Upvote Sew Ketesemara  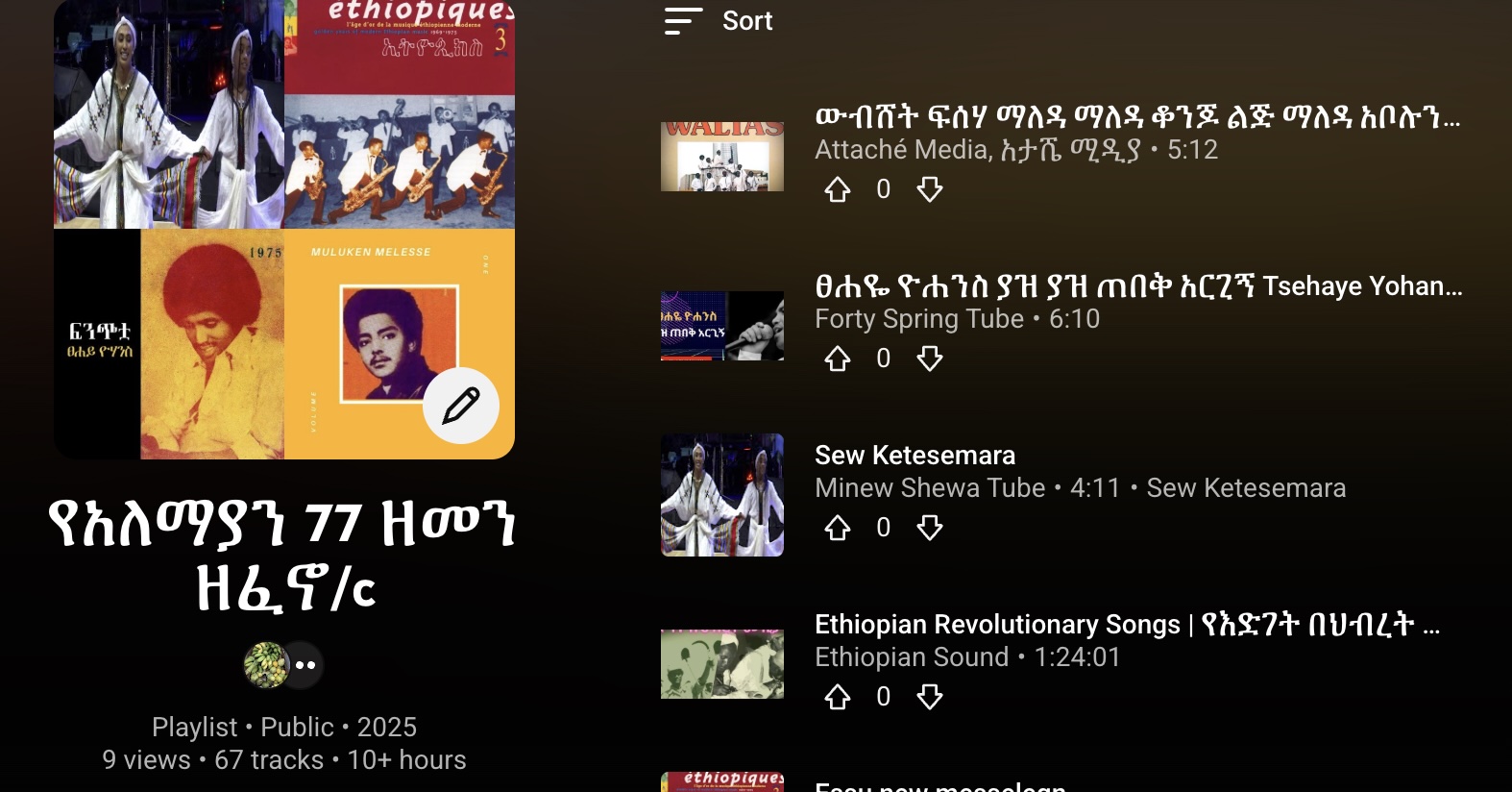point(838,528)
